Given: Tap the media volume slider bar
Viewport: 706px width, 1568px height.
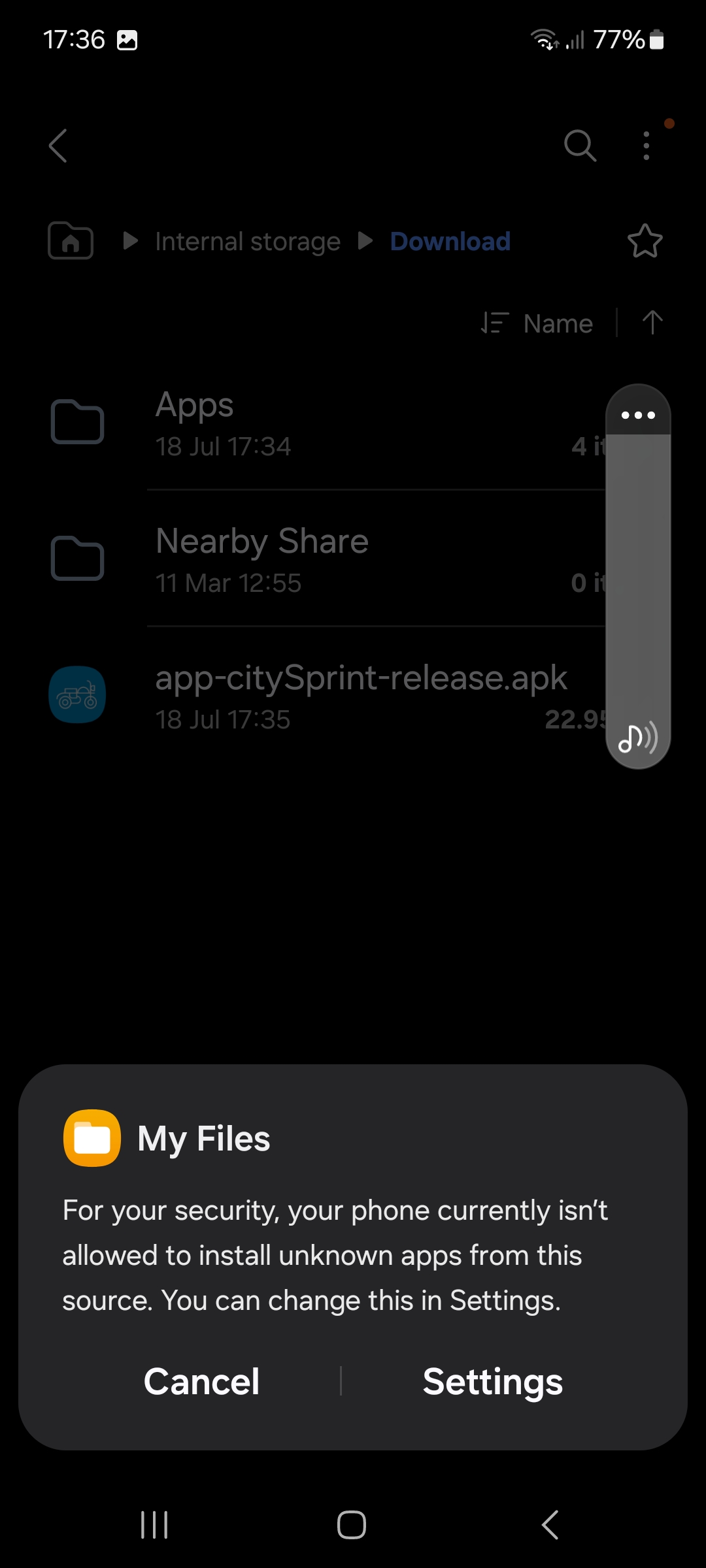Looking at the screenshot, I should click(638, 575).
